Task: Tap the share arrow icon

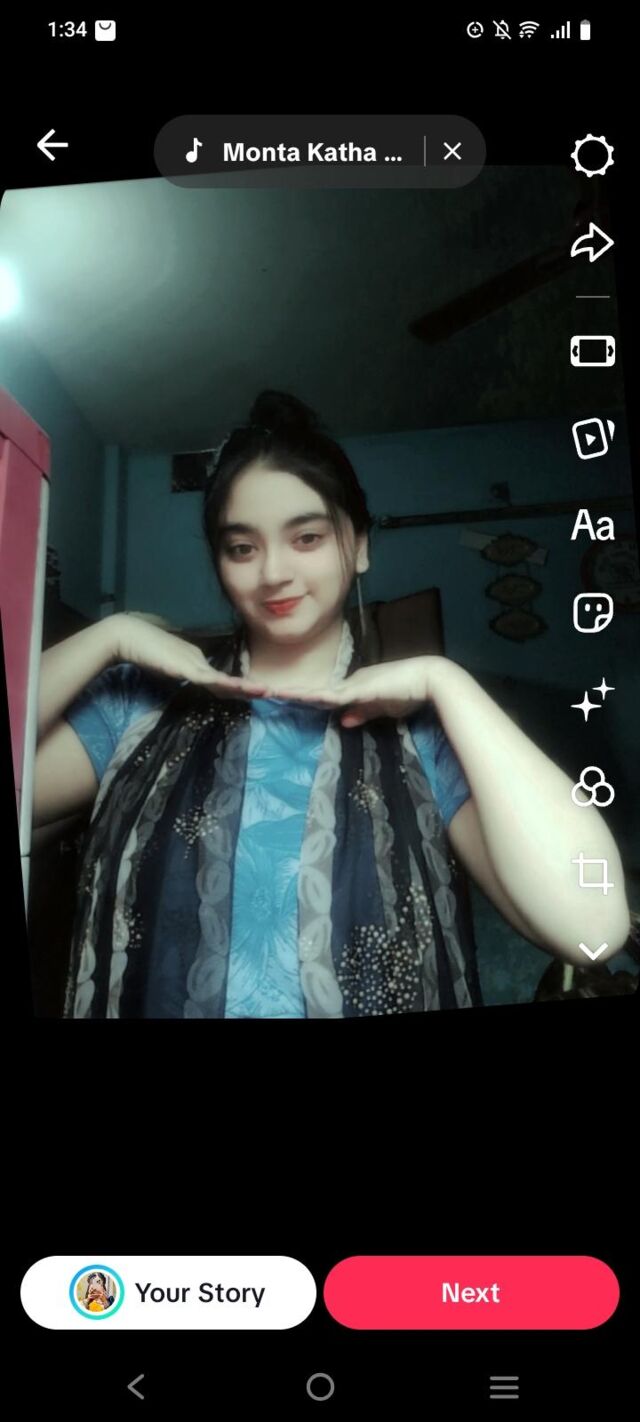Action: 592,242
